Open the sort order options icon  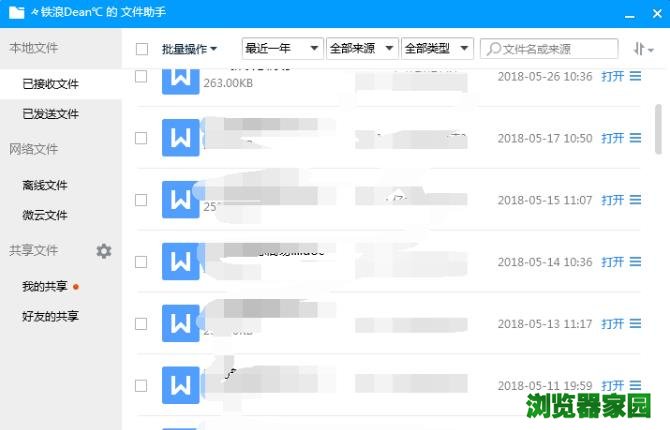click(643, 49)
